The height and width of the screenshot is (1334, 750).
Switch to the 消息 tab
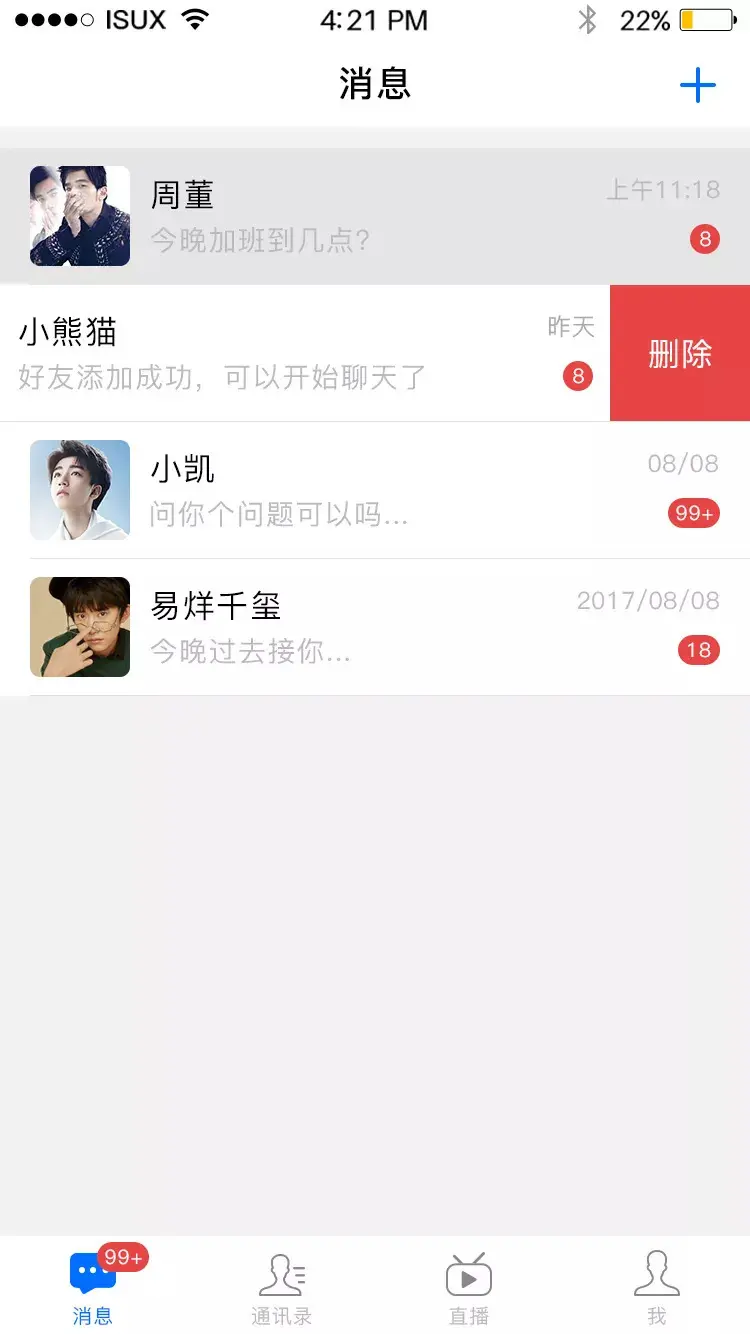click(x=93, y=1287)
